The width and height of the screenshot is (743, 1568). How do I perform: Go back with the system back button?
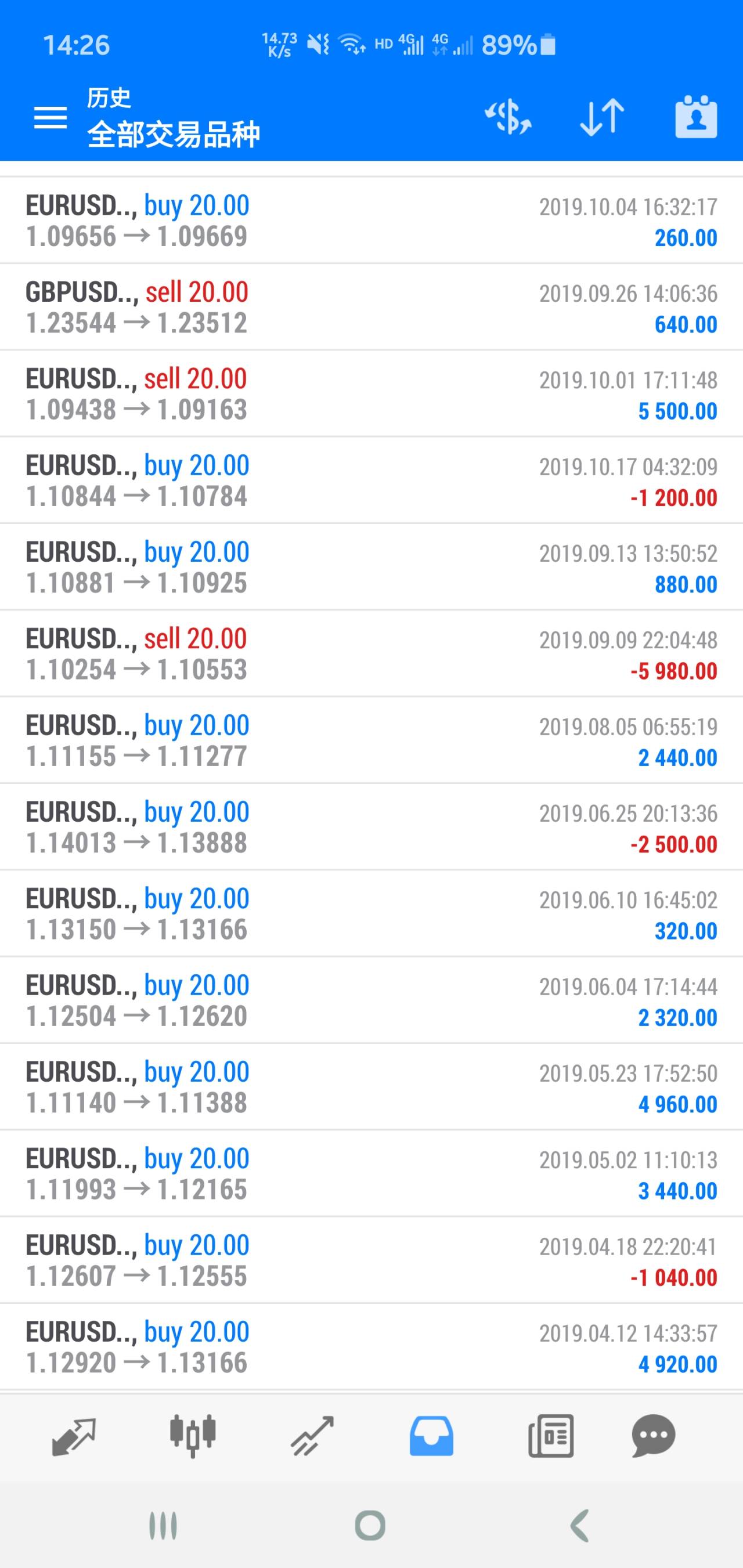click(579, 1526)
